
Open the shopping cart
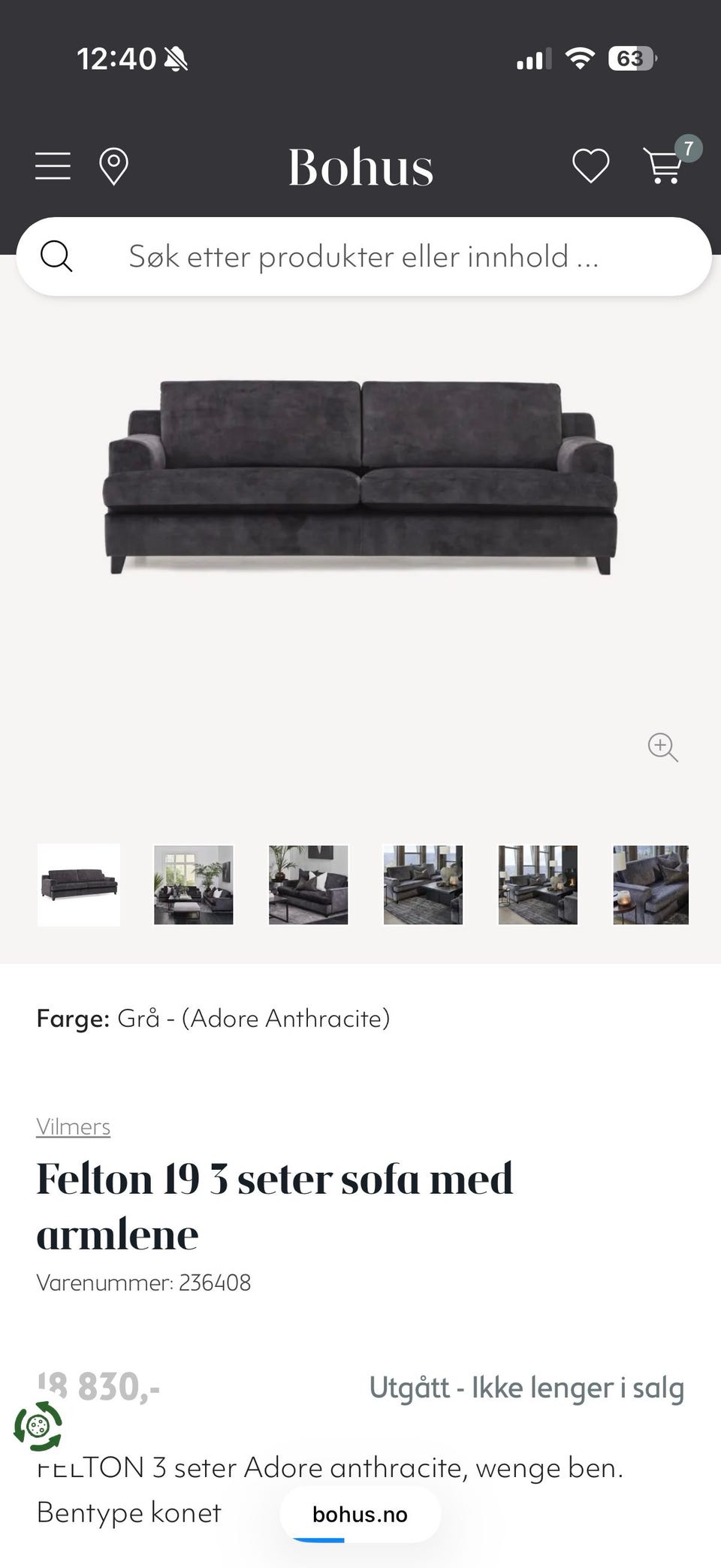[664, 165]
